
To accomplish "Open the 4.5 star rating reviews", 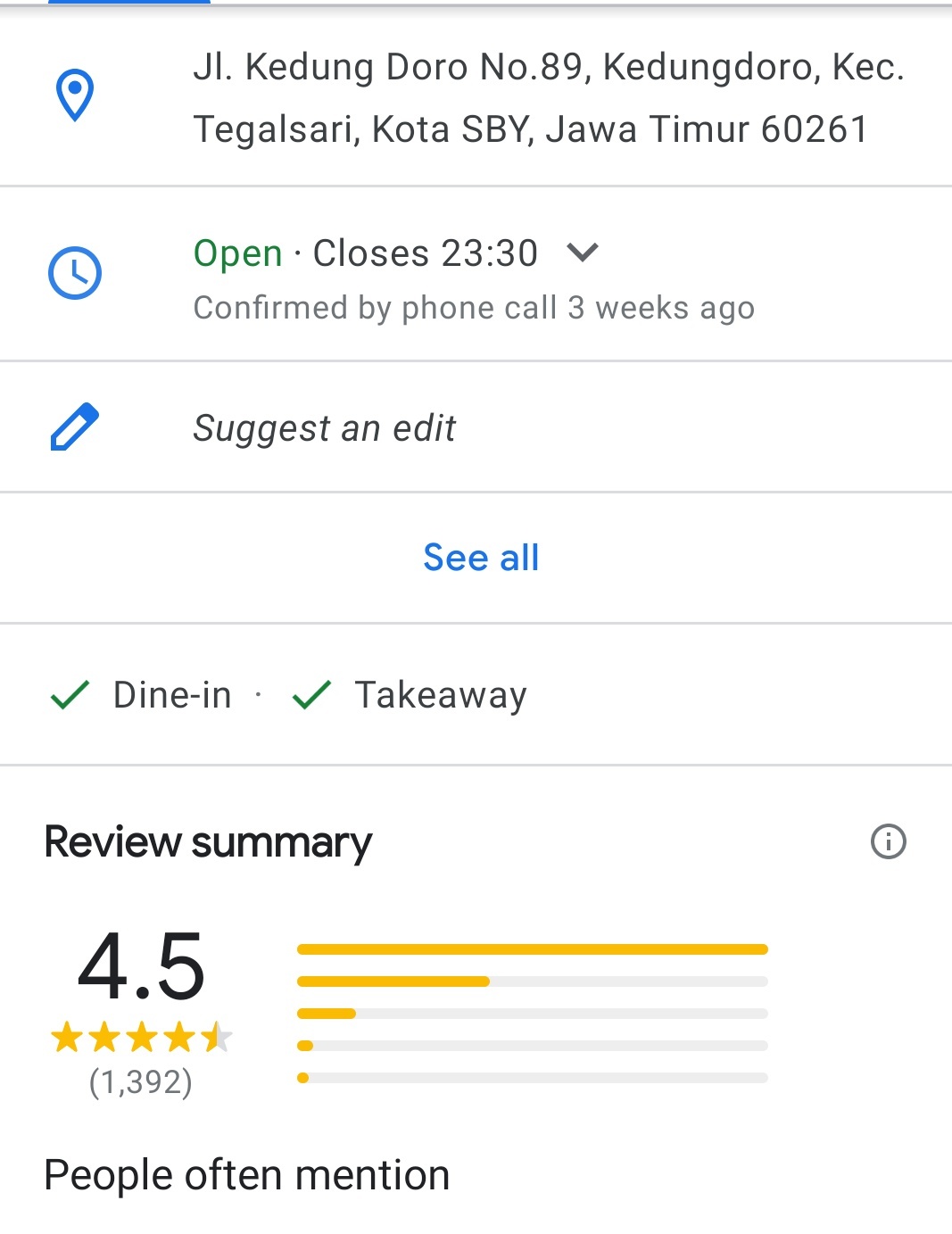I will pos(141,1008).
